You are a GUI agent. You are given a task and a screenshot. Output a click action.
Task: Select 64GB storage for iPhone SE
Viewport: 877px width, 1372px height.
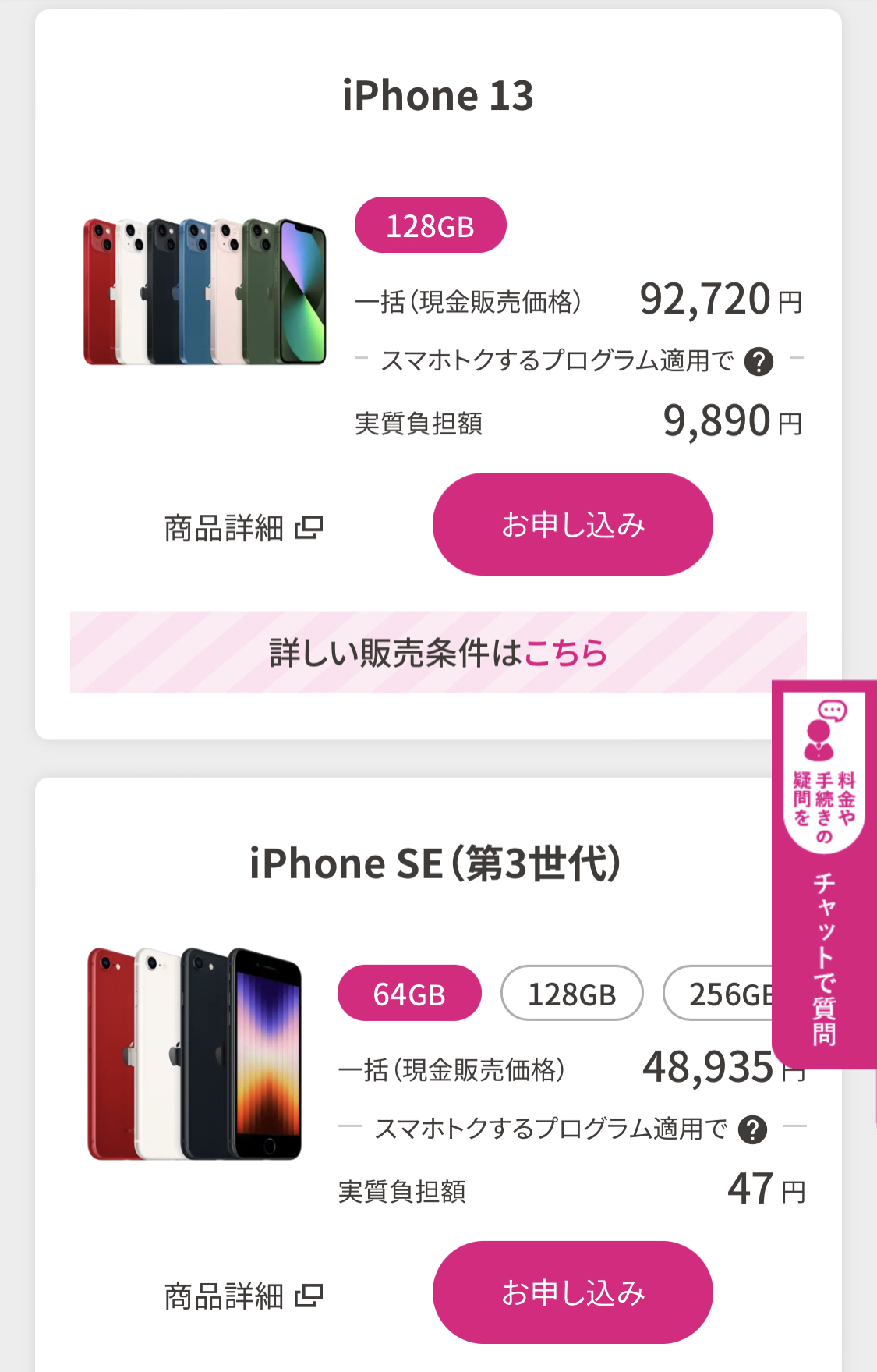click(x=409, y=993)
